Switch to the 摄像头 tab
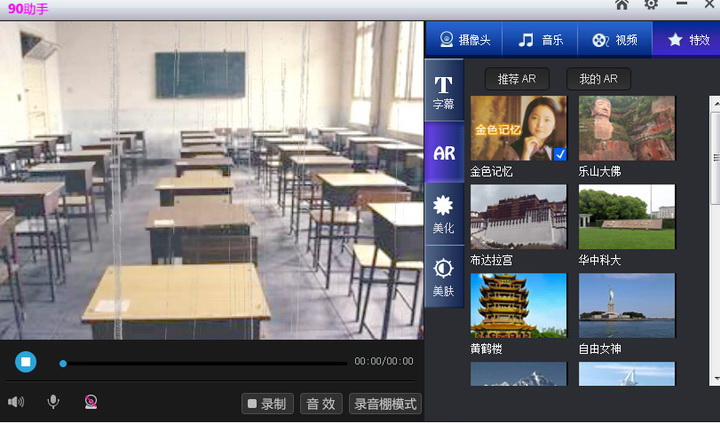Viewport: 720px width, 424px height. tap(465, 40)
